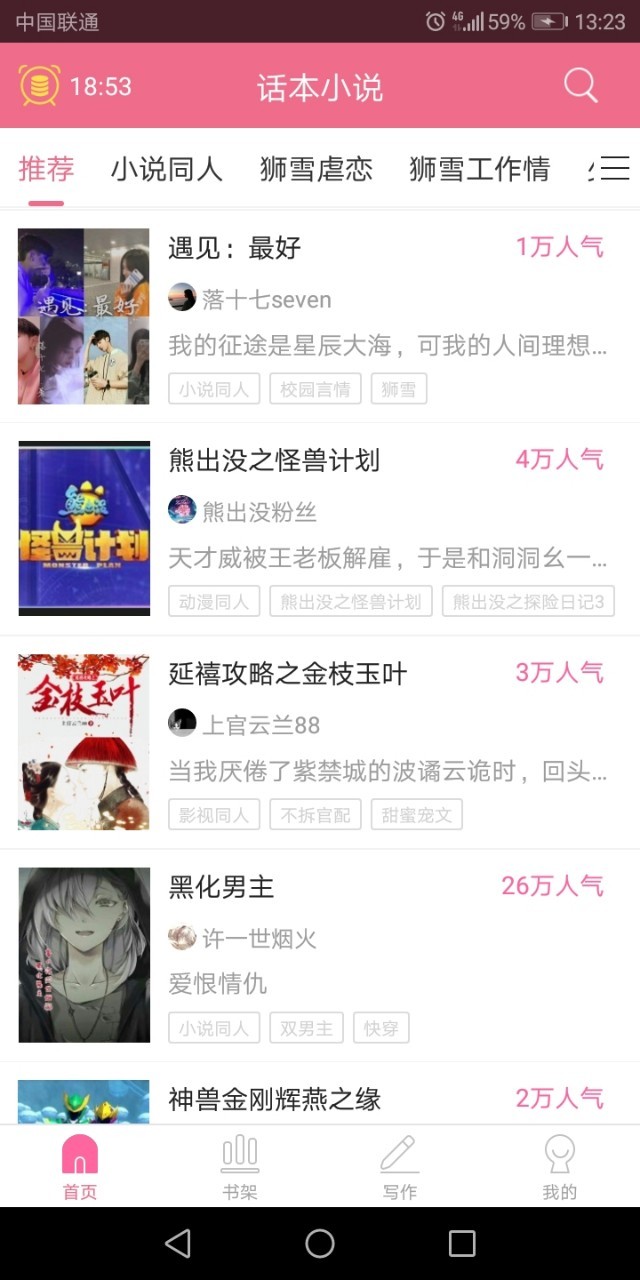Screen dimensions: 640x1280
Task: Select the 狮雪虐恋 tab
Action: (x=316, y=169)
